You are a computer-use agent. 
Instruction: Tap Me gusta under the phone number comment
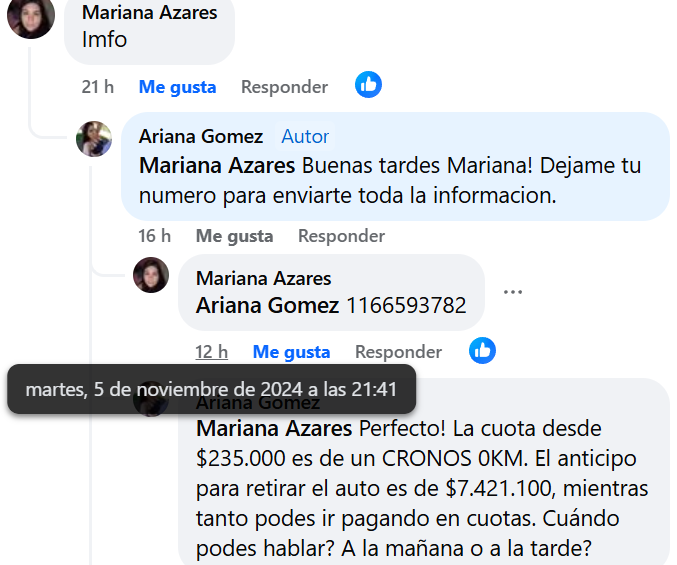291,352
